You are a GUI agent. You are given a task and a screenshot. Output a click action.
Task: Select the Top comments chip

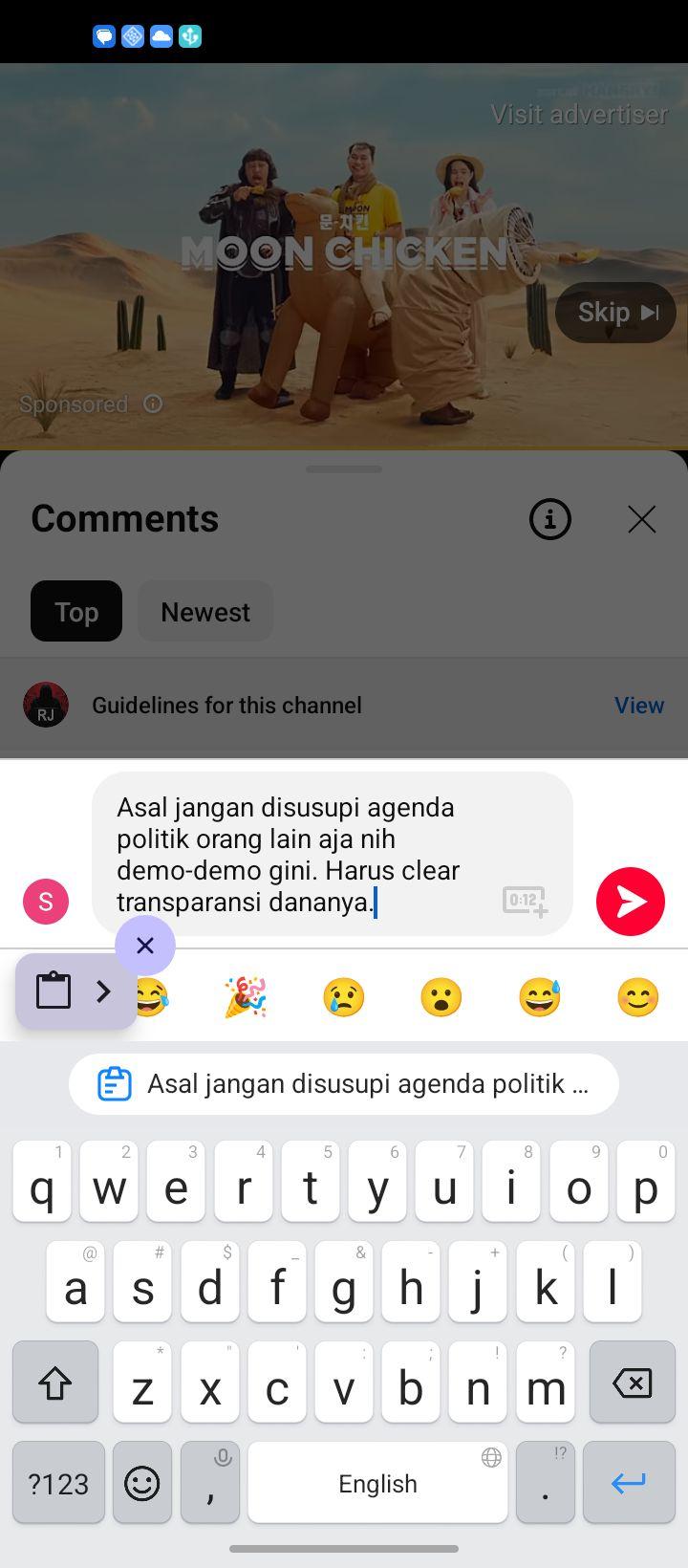(76, 611)
